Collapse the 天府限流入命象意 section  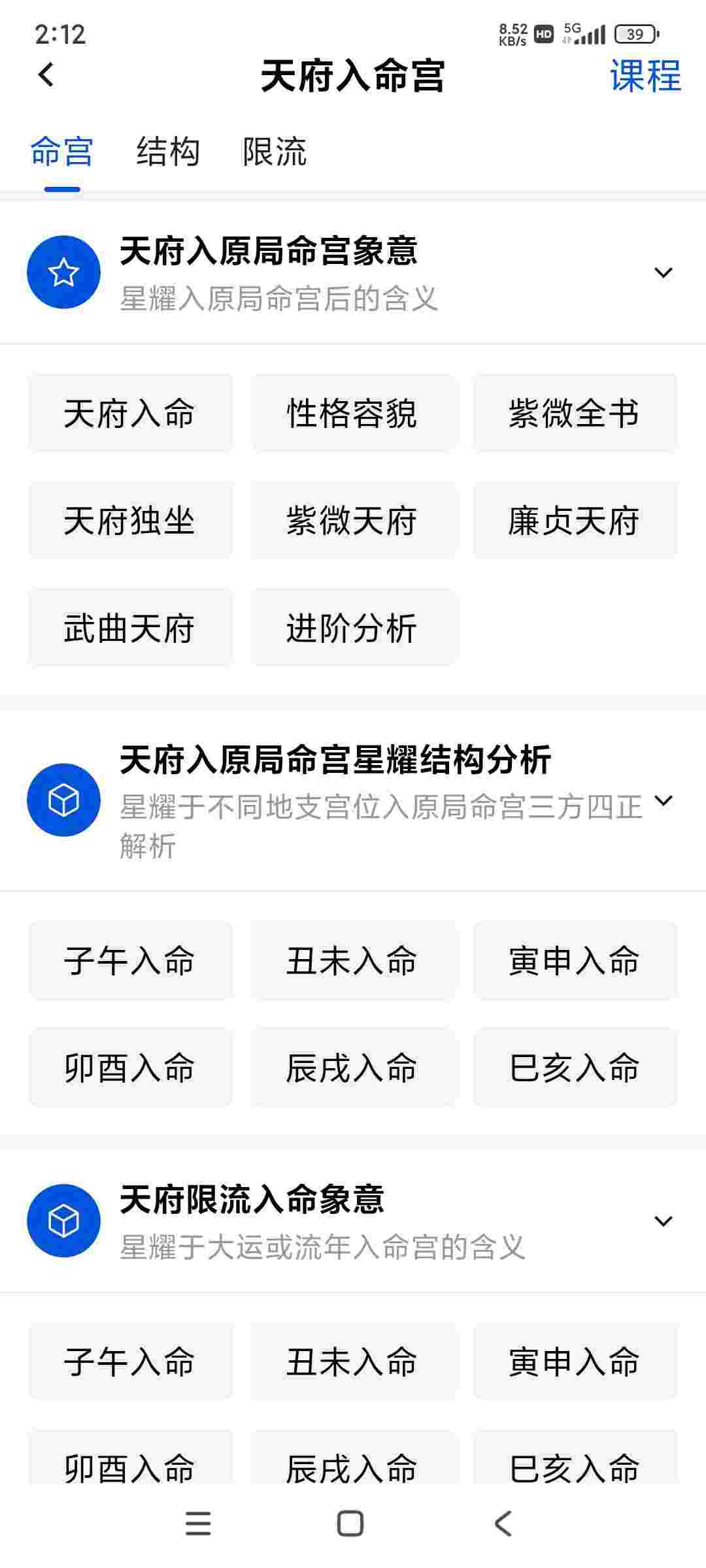click(663, 1221)
